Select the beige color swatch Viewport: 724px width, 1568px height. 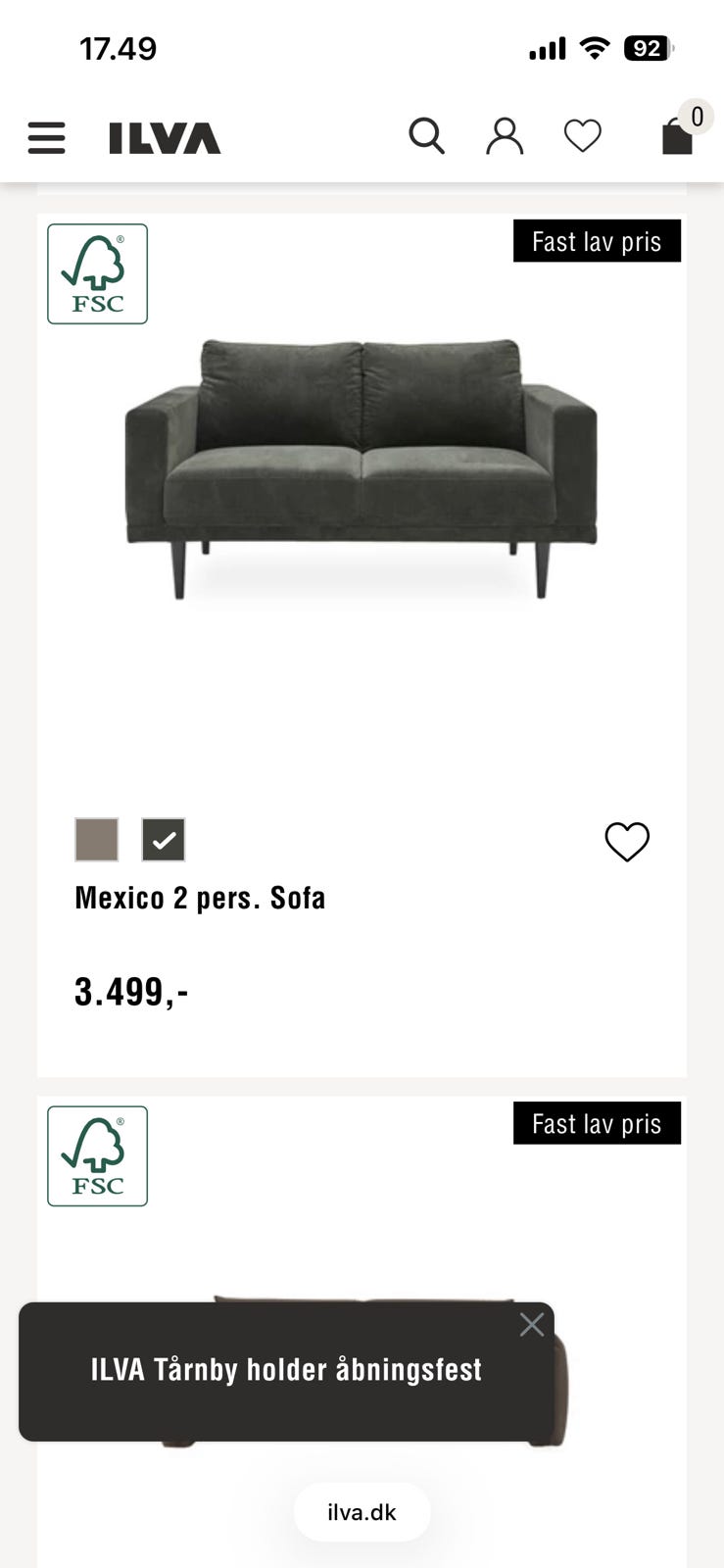[97, 840]
